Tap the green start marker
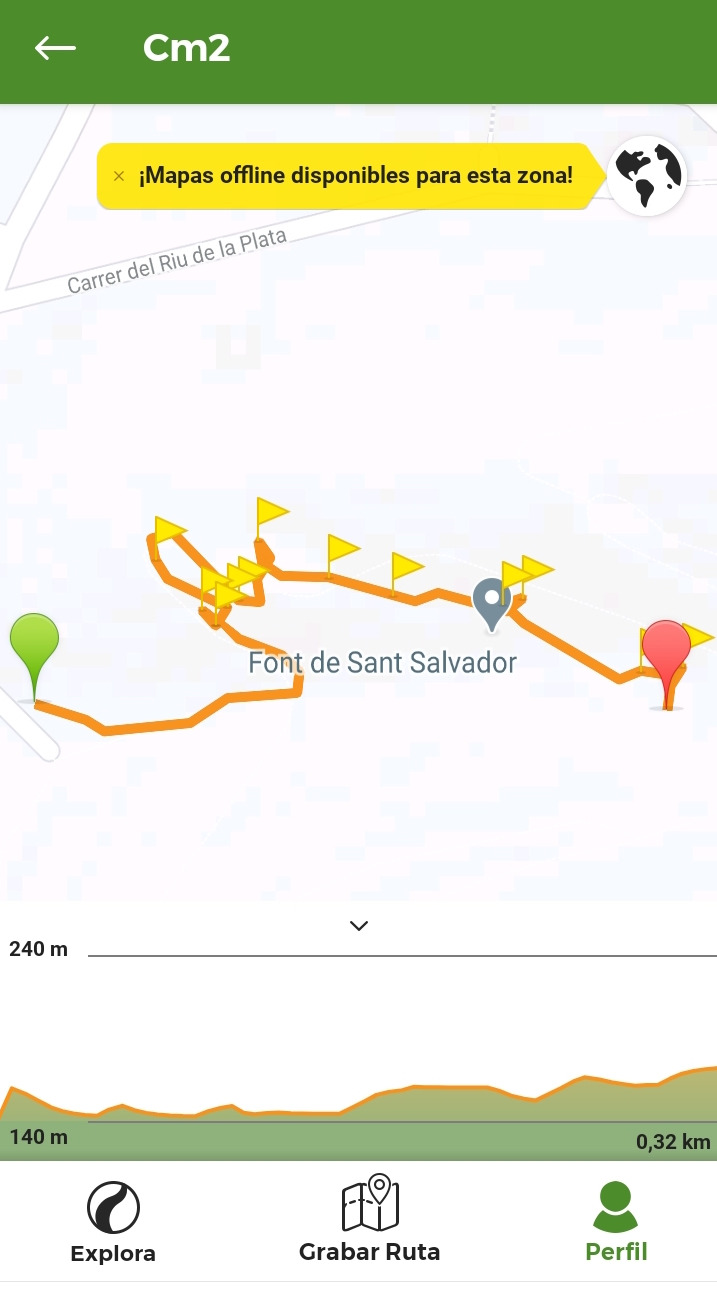The image size is (717, 1297). pyautogui.click(x=34, y=646)
